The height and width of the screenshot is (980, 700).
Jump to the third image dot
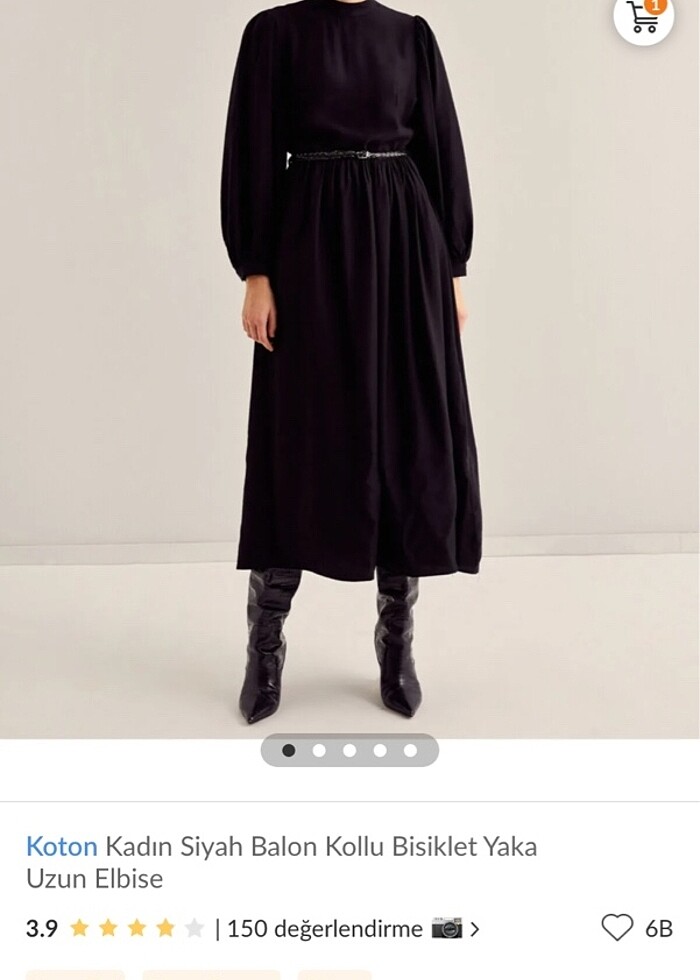350,750
